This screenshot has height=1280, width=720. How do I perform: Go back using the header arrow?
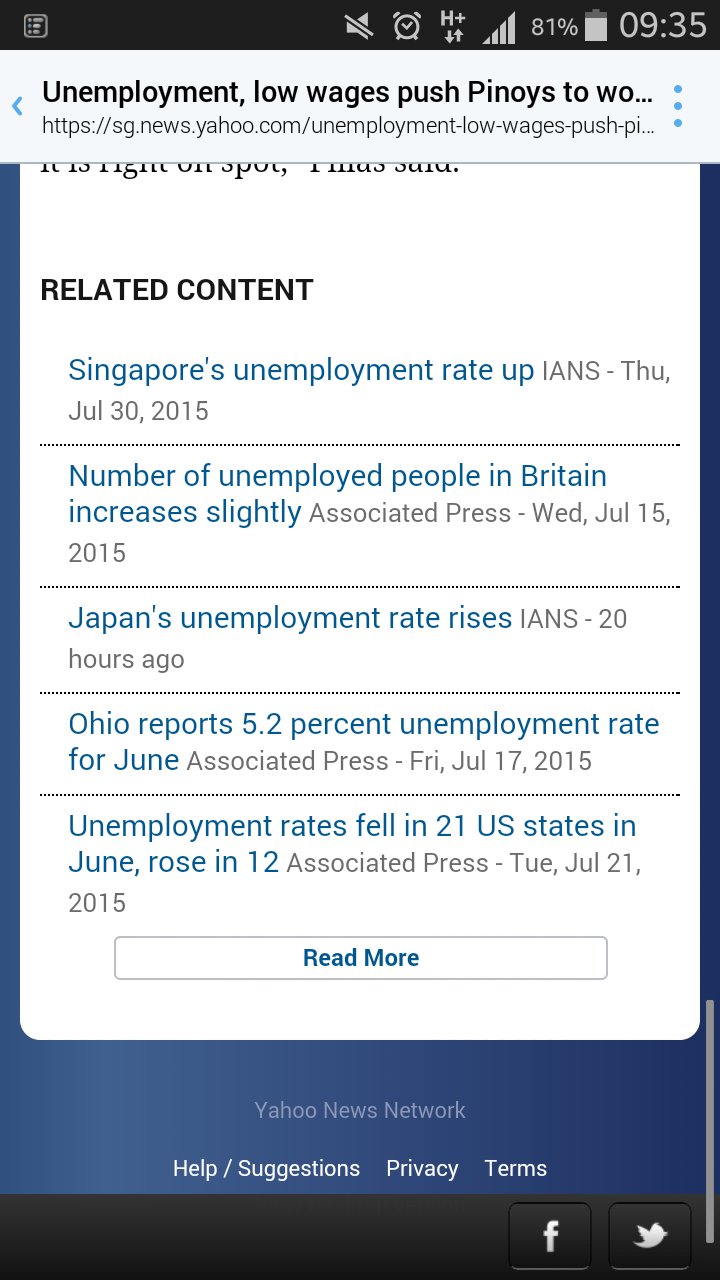tap(18, 106)
